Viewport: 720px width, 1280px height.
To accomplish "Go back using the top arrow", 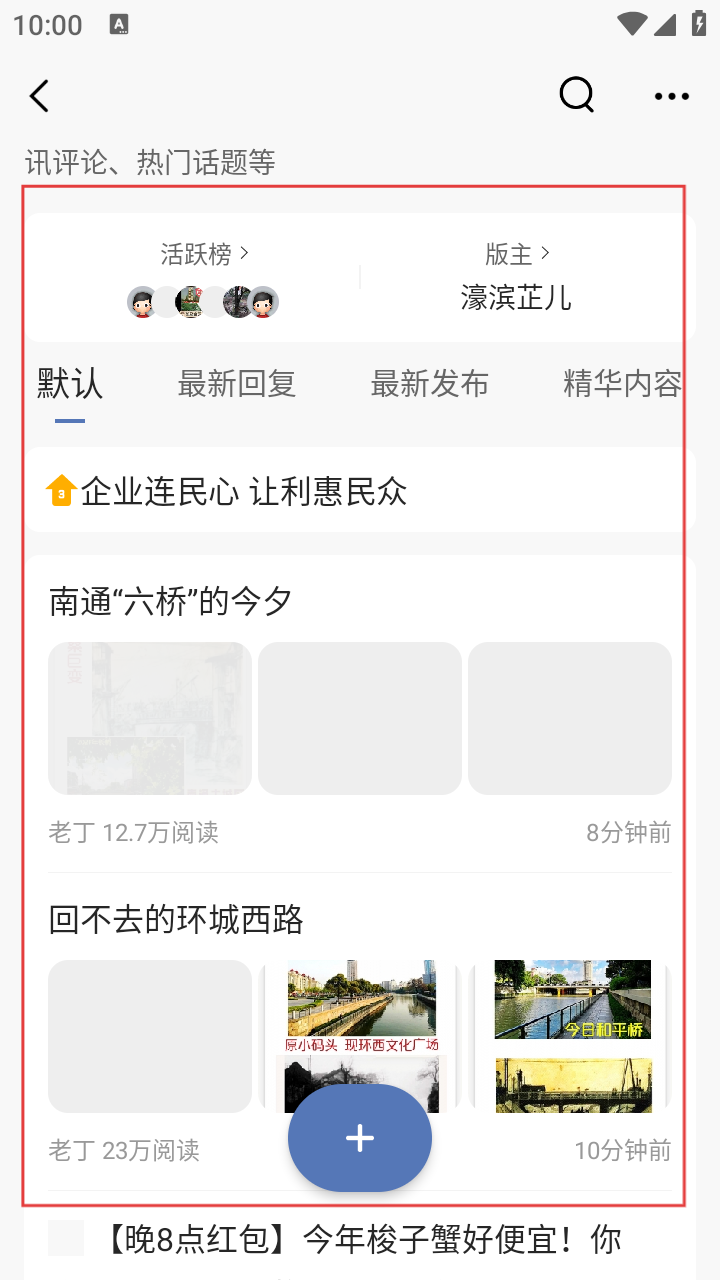I will coord(40,96).
